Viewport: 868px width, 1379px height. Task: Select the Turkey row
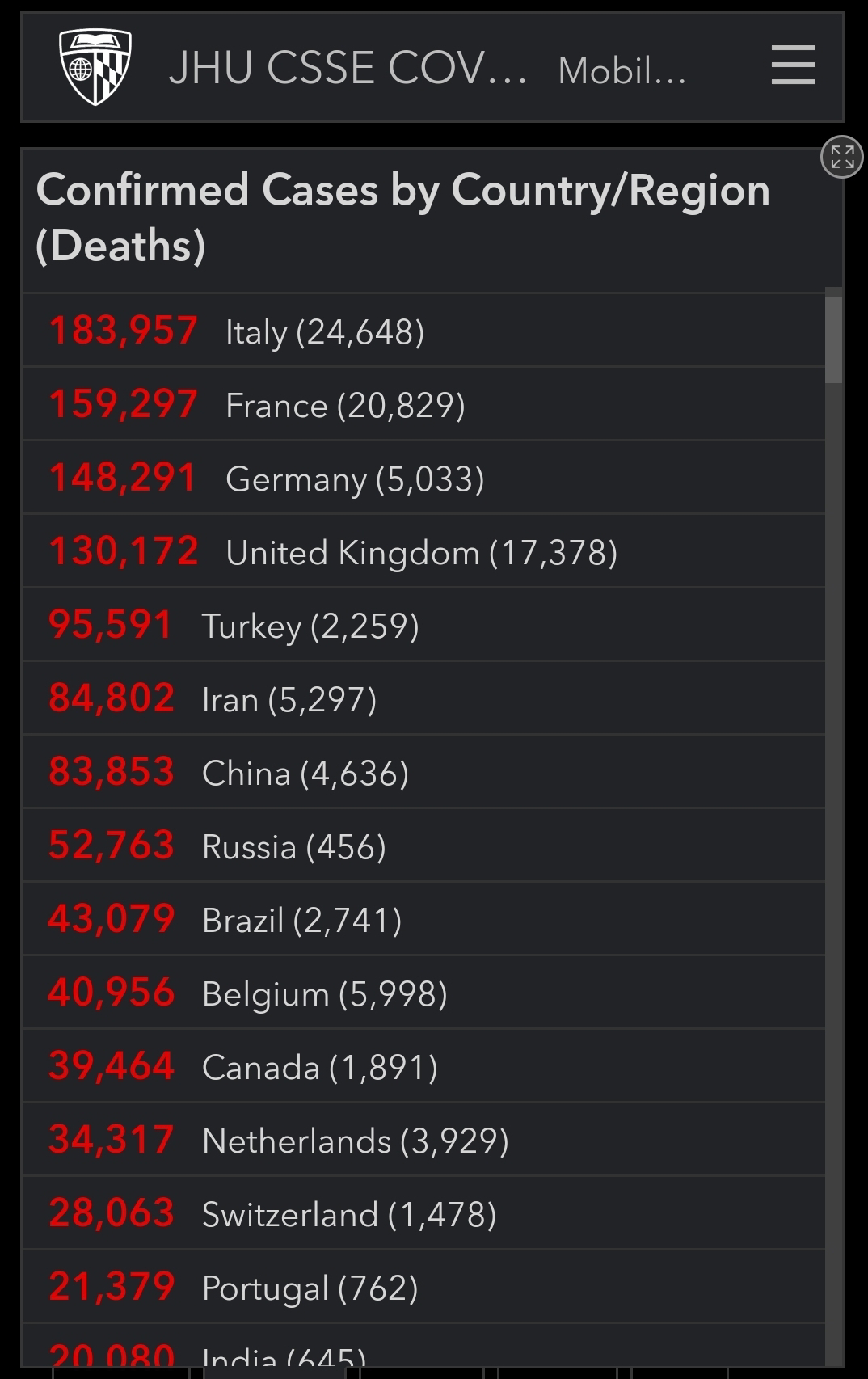(423, 625)
